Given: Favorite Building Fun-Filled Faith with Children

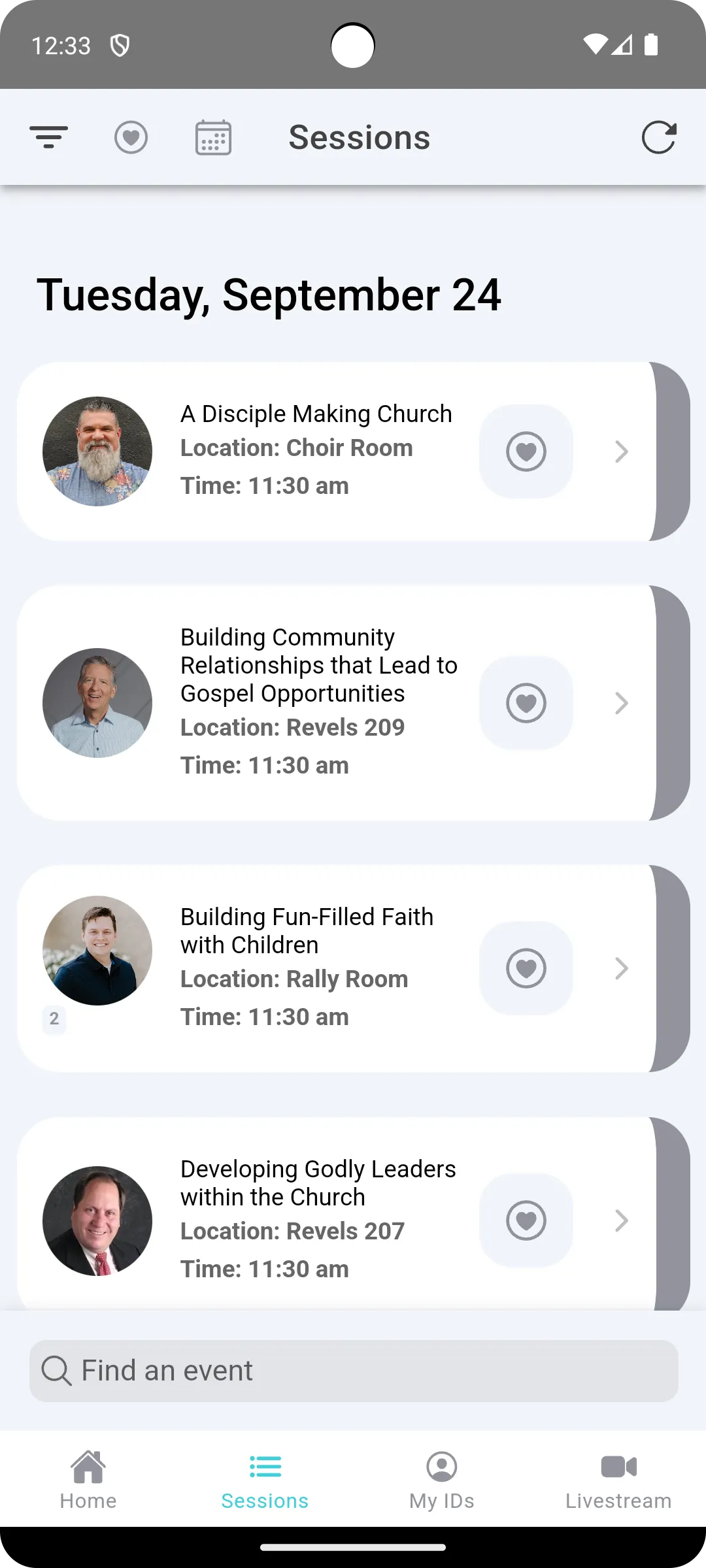Looking at the screenshot, I should click(526, 968).
